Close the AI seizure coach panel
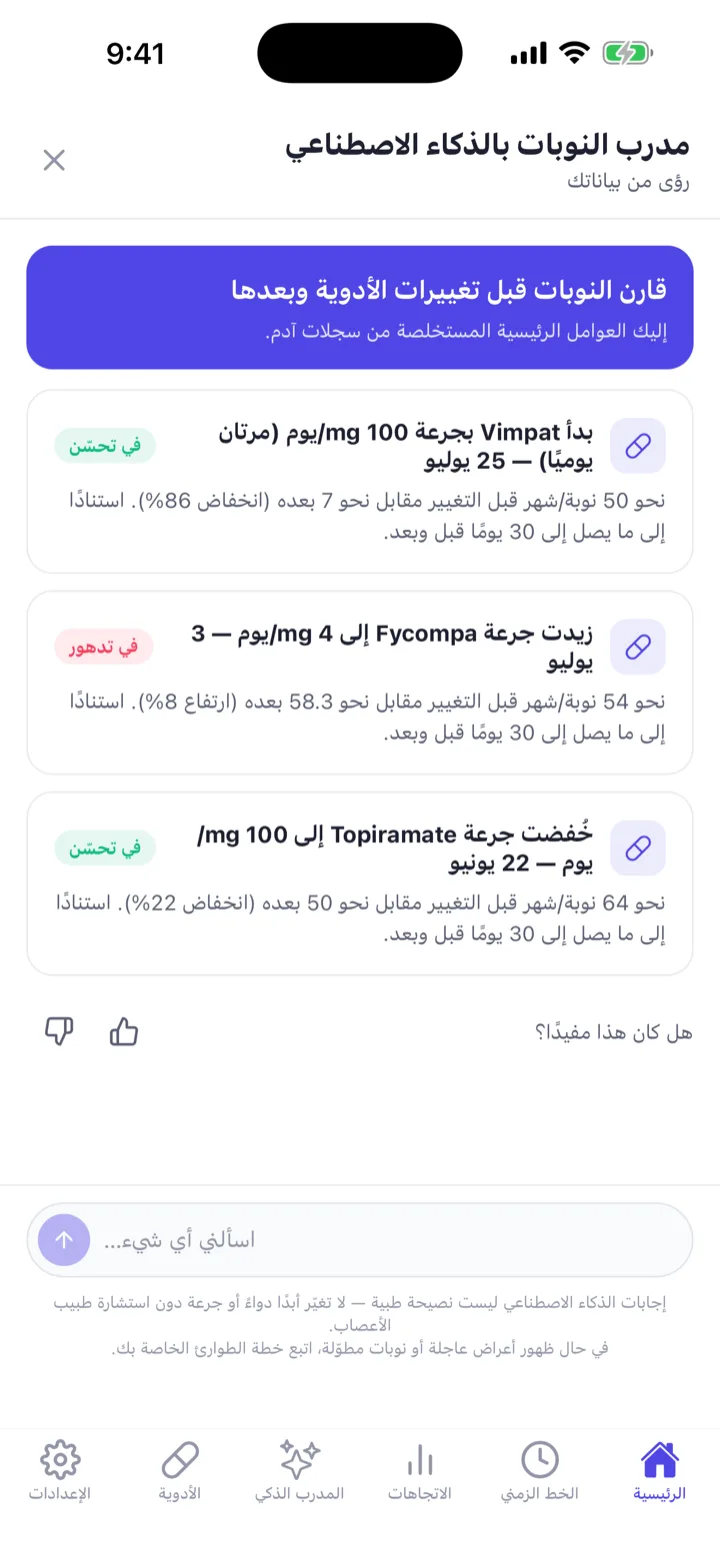This screenshot has width=720, height=1564. pos(54,160)
